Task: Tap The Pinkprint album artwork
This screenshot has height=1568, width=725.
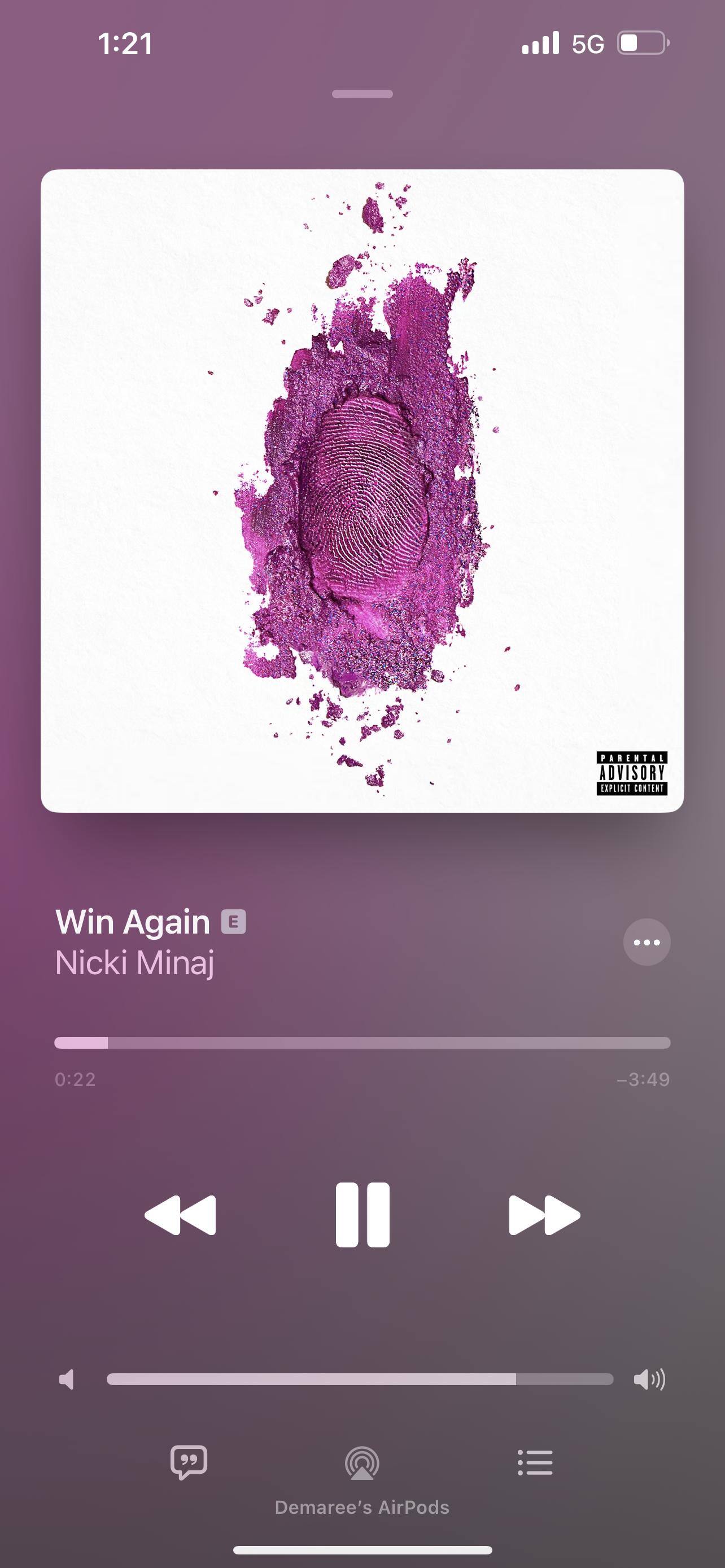Action: point(362,490)
